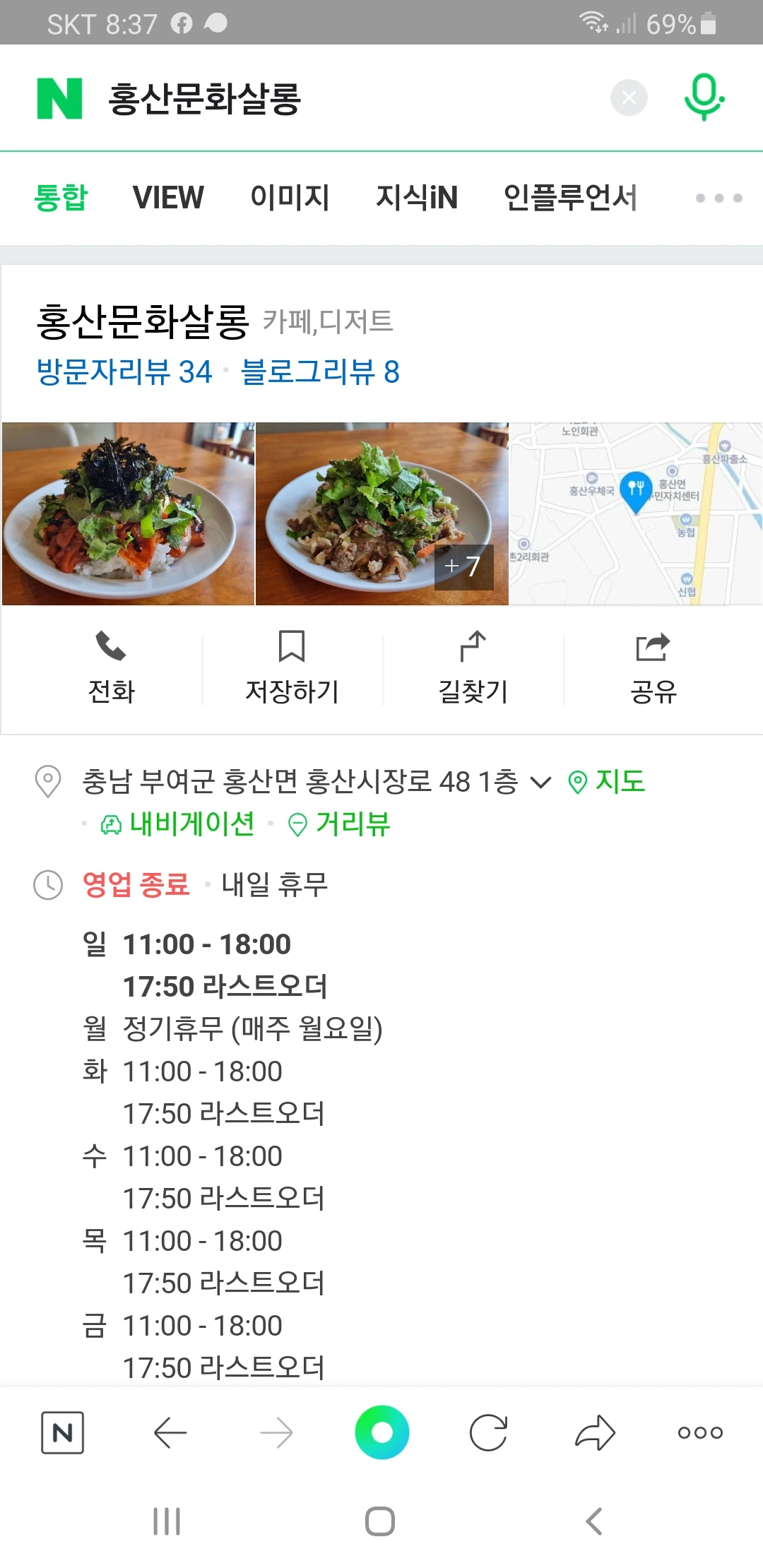Select the 인플루언서 tab
This screenshot has height=1568, width=763.
tap(570, 198)
